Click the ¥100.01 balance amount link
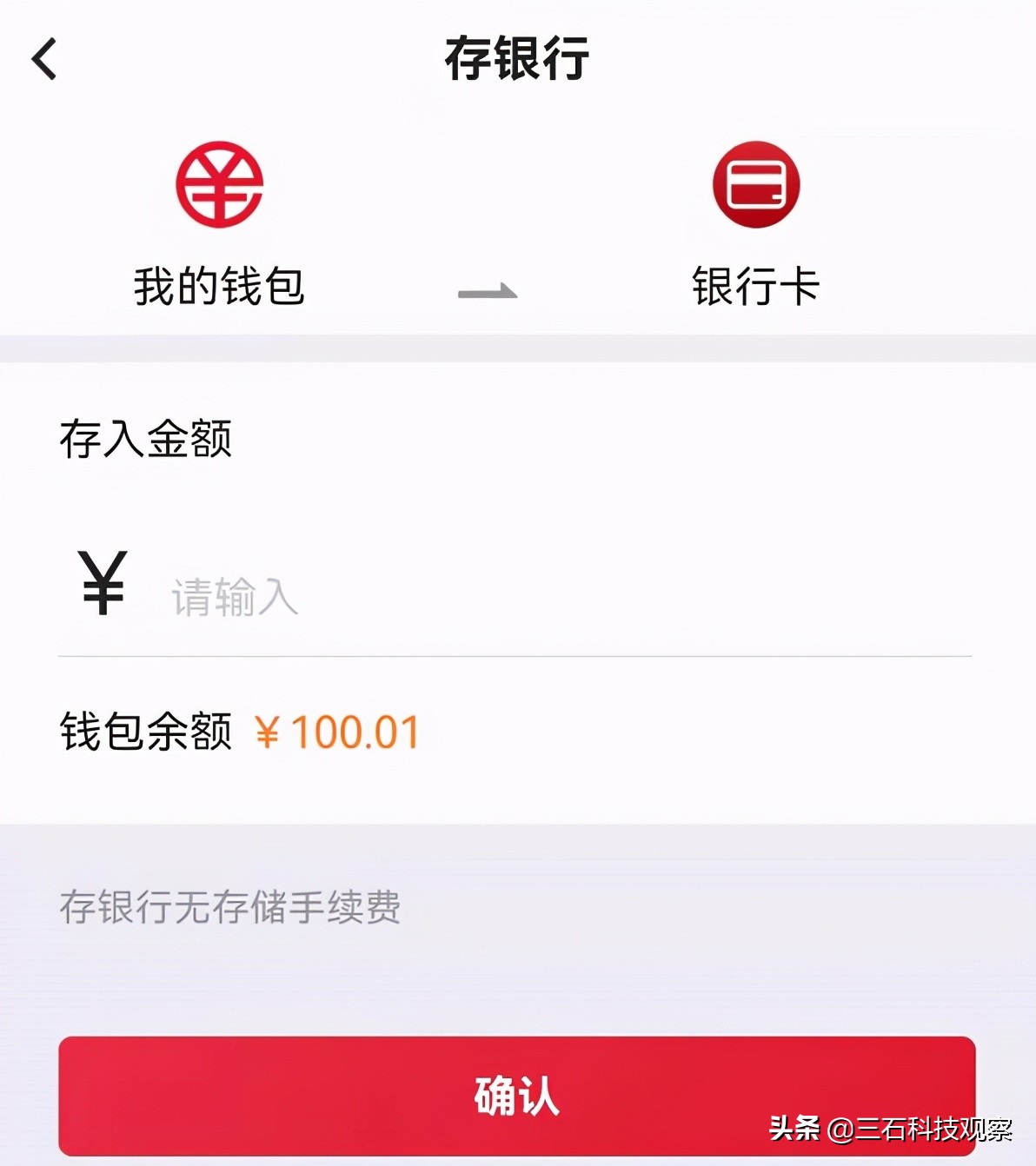1036x1166 pixels. point(338,732)
